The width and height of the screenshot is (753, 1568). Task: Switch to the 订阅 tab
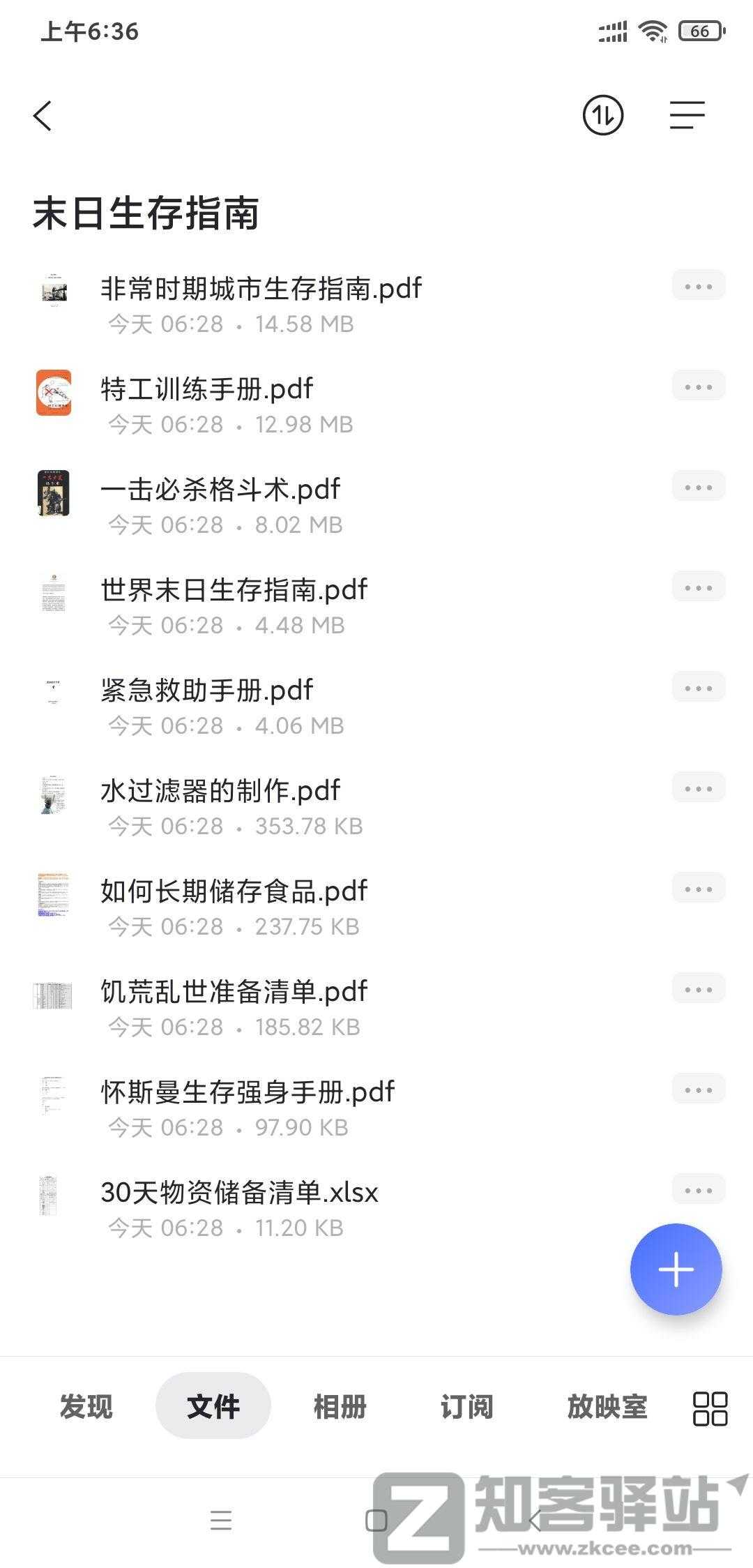pyautogui.click(x=466, y=1406)
